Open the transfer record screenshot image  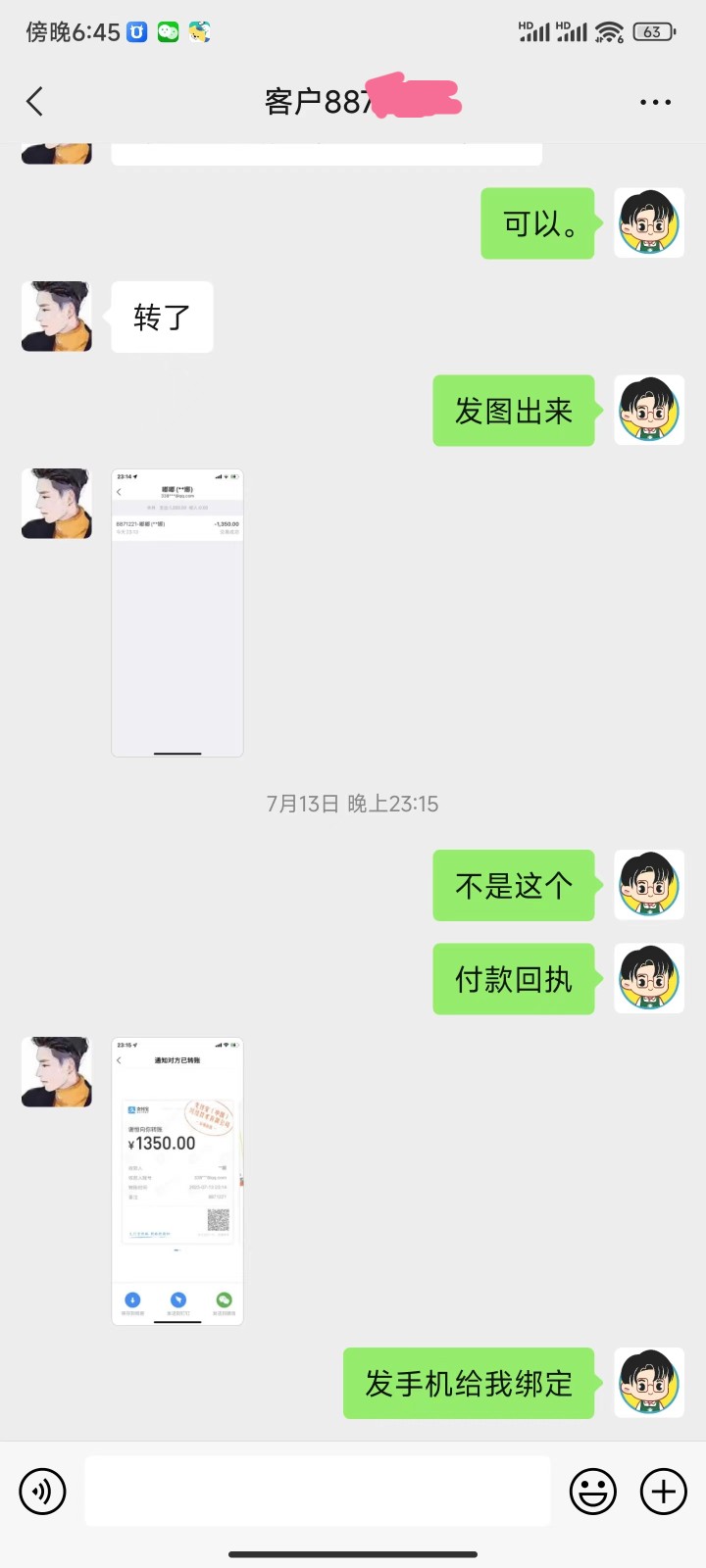(177, 612)
